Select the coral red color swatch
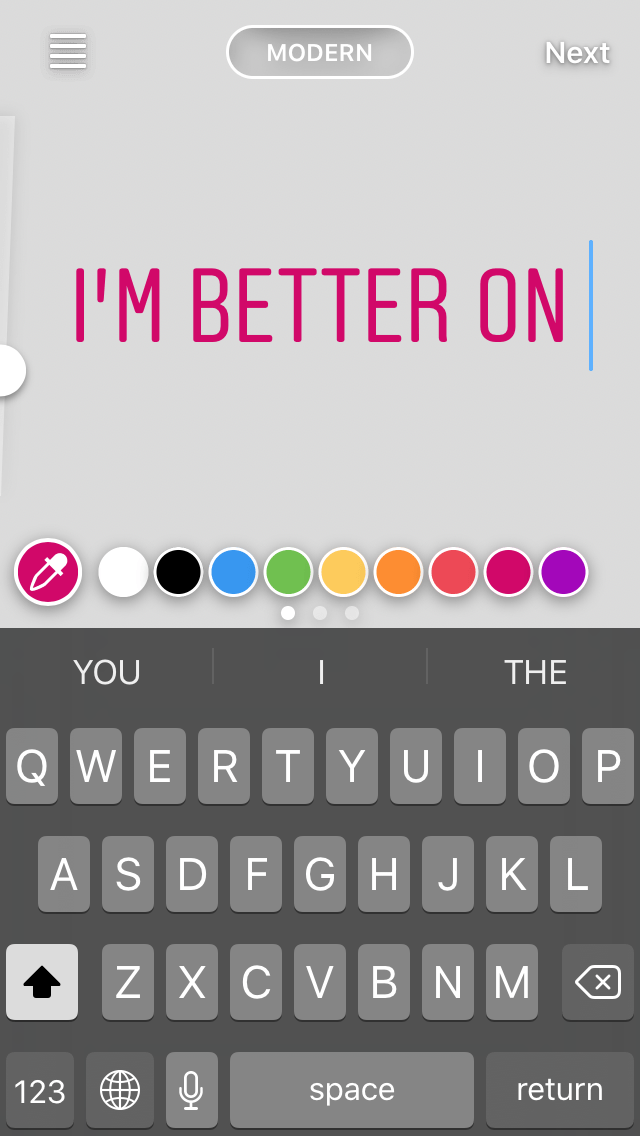This screenshot has height=1136, width=640. (x=454, y=573)
